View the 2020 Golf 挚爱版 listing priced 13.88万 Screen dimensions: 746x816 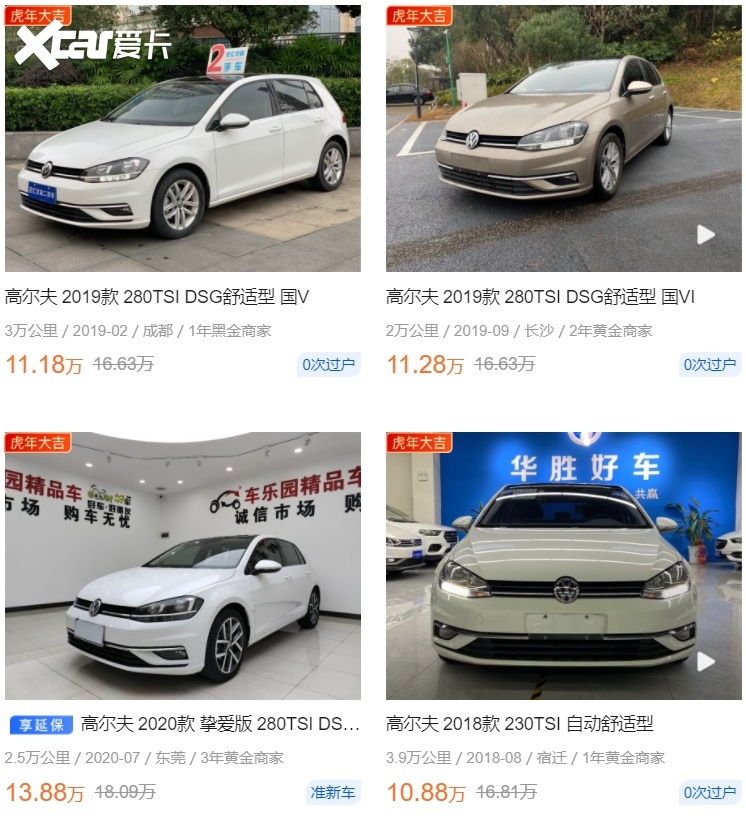tap(220, 723)
